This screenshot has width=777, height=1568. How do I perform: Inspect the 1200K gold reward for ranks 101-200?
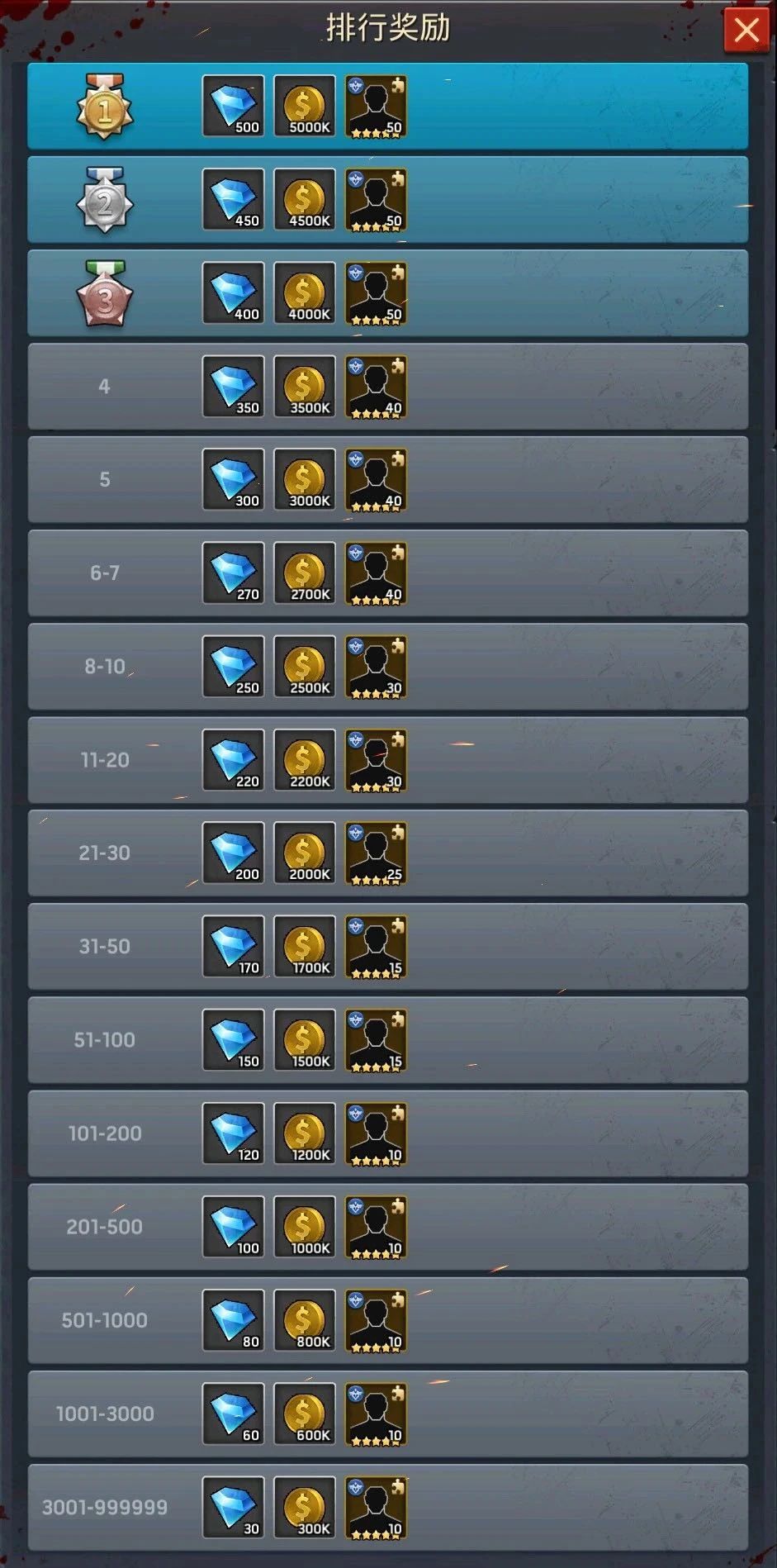click(305, 1133)
